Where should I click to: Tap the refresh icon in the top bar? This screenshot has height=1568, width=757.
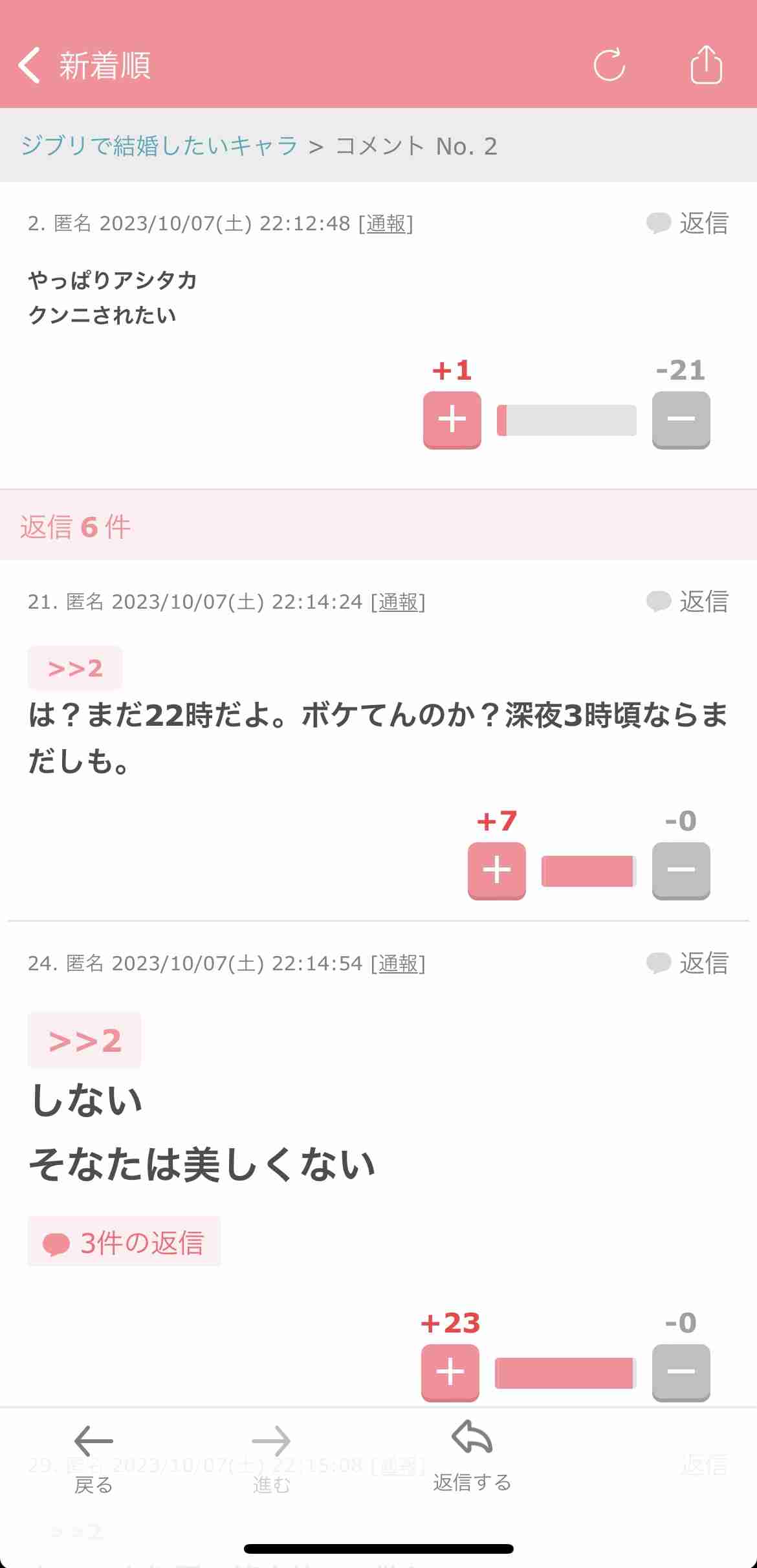point(608,65)
